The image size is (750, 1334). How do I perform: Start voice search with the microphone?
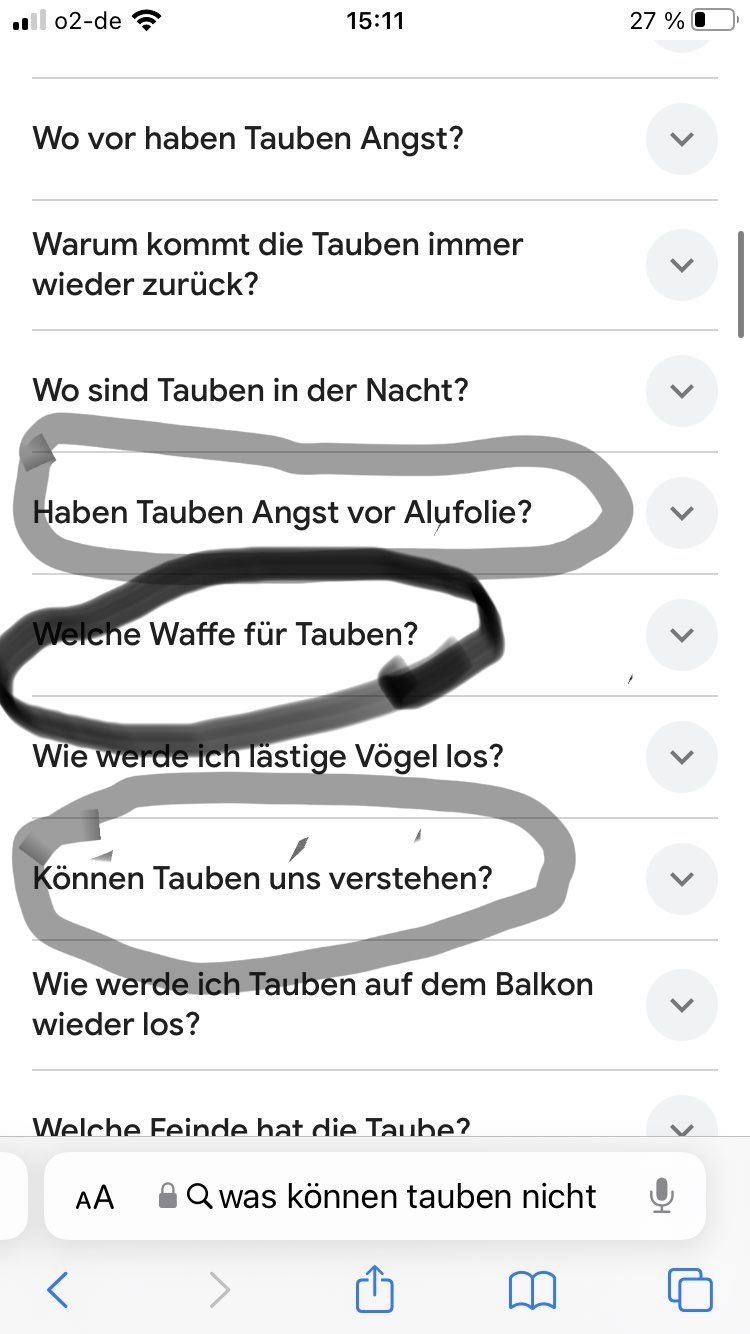point(661,1196)
